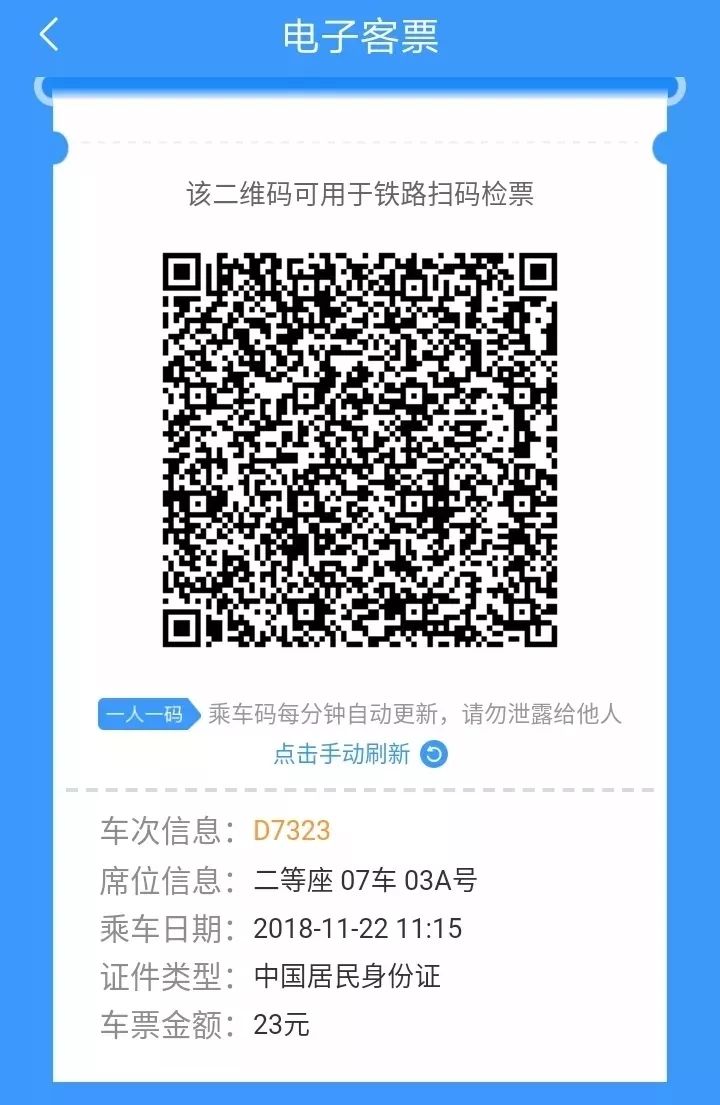Tap 点击手动刷新 to refresh the QR code
This screenshot has height=1105, width=720.
[x=359, y=754]
